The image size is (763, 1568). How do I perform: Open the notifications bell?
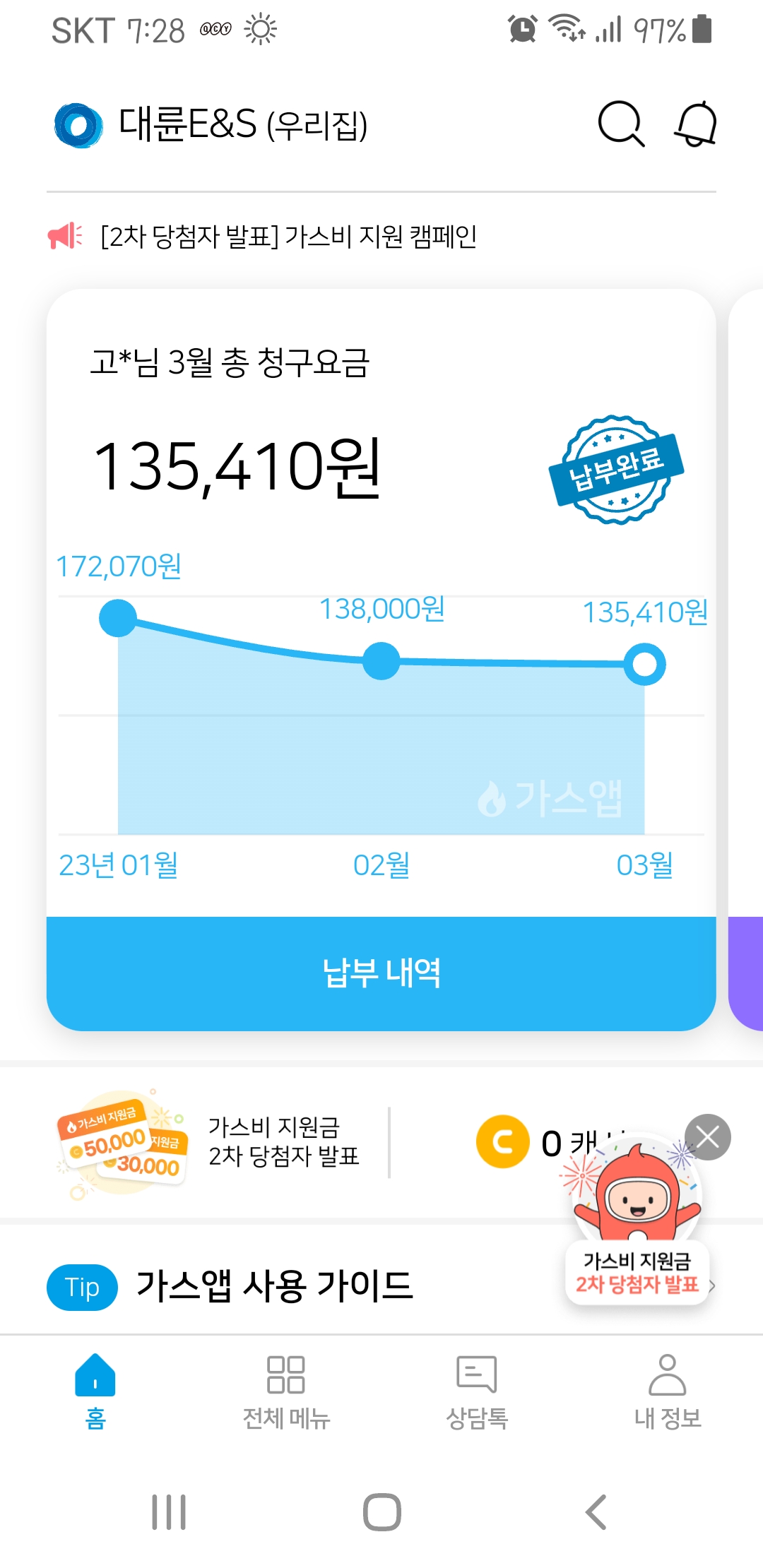696,124
